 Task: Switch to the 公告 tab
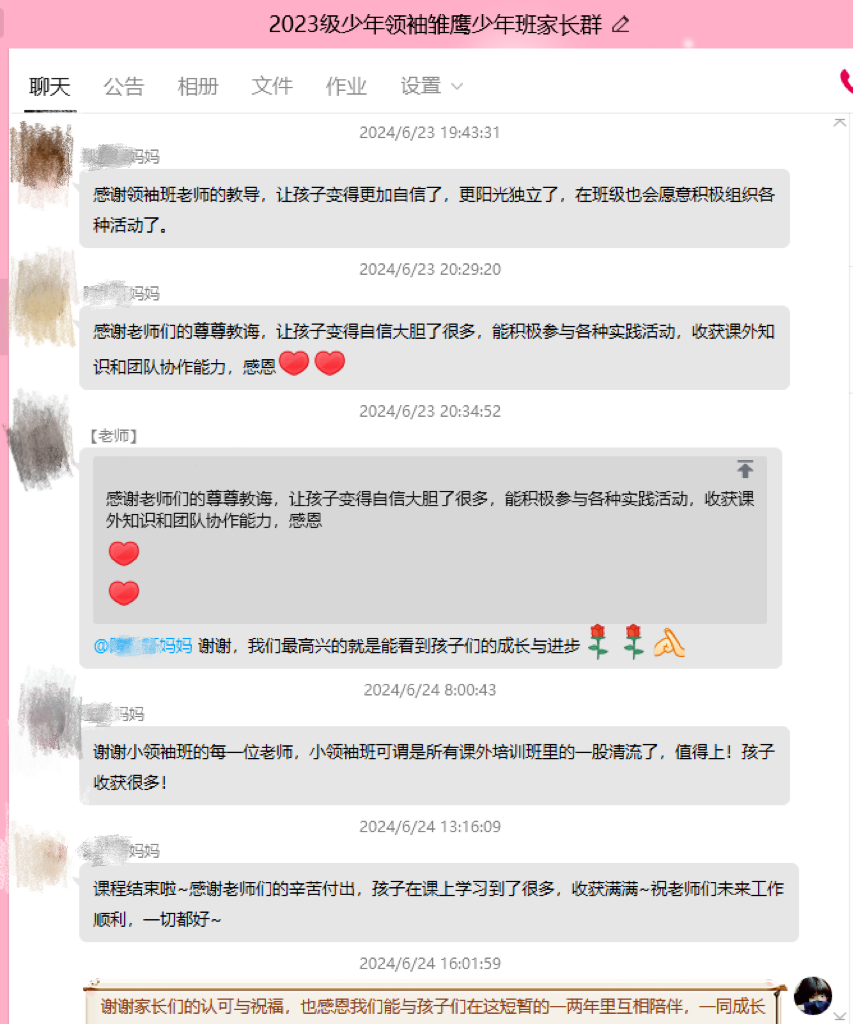point(124,86)
